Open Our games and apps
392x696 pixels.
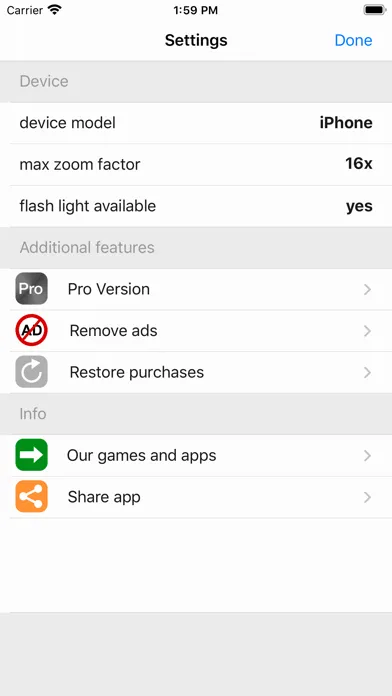(x=196, y=455)
